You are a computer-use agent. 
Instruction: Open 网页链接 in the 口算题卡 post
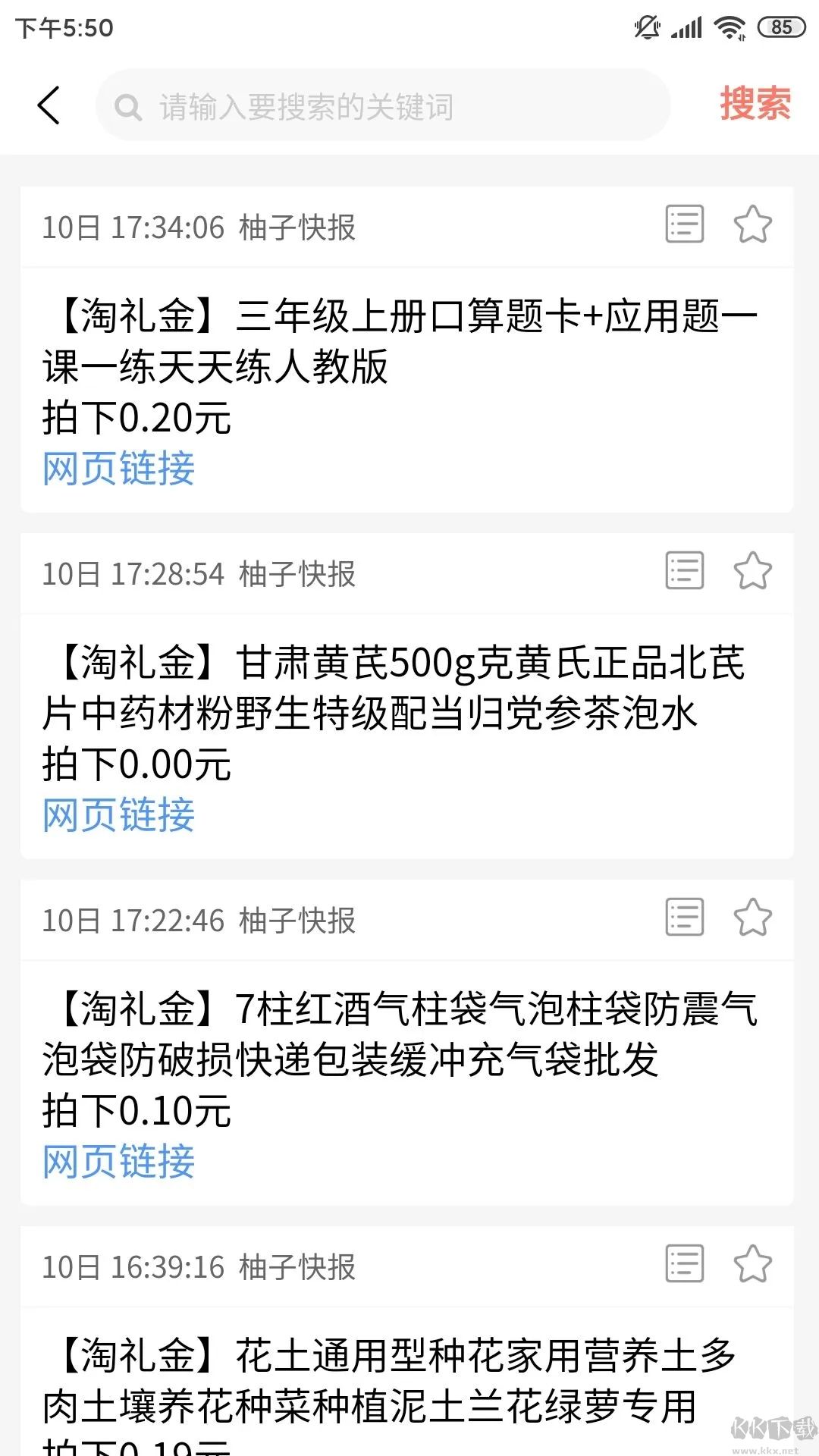pyautogui.click(x=118, y=469)
